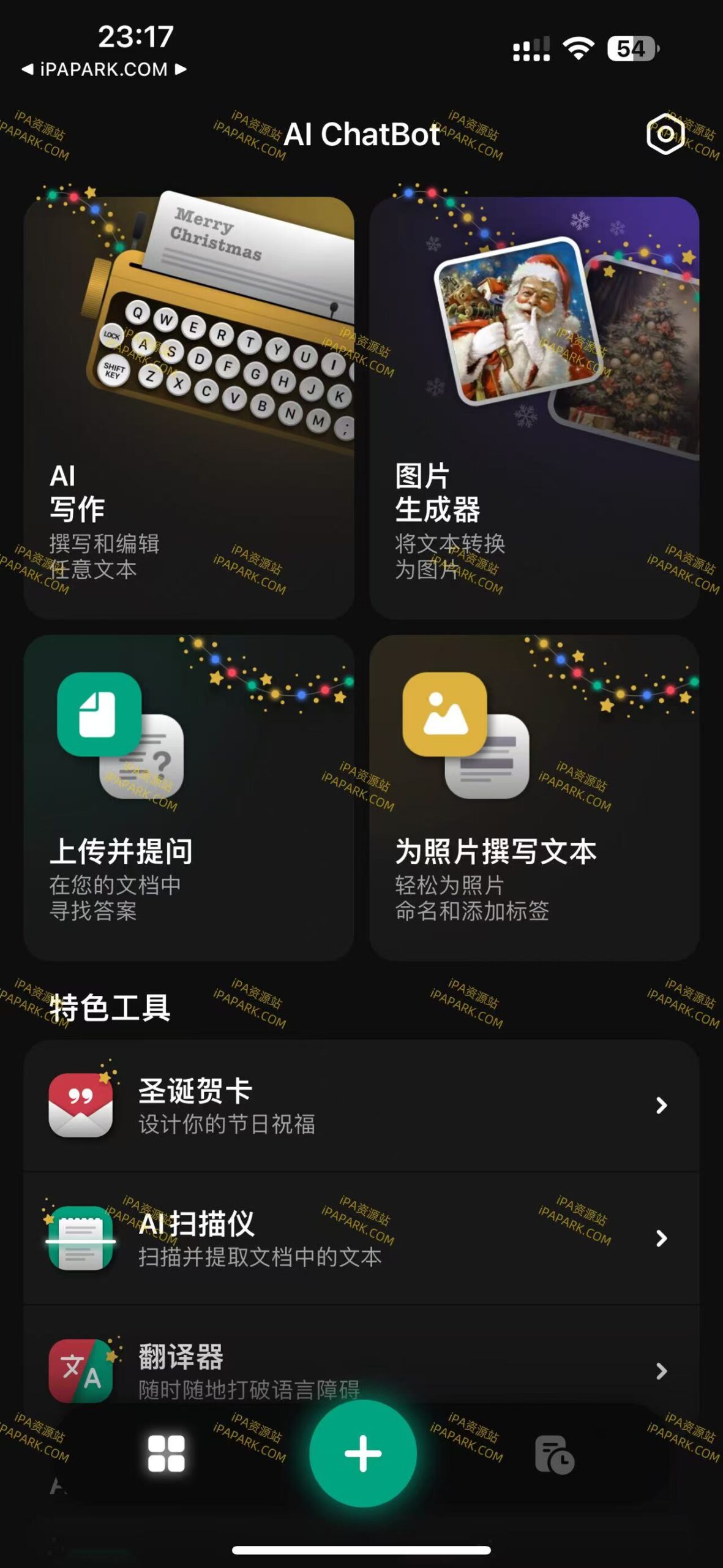Viewport: 723px width, 1568px height.
Task: Tap the iPAPARK.COM back link in status bar
Action: pyautogui.click(x=103, y=69)
